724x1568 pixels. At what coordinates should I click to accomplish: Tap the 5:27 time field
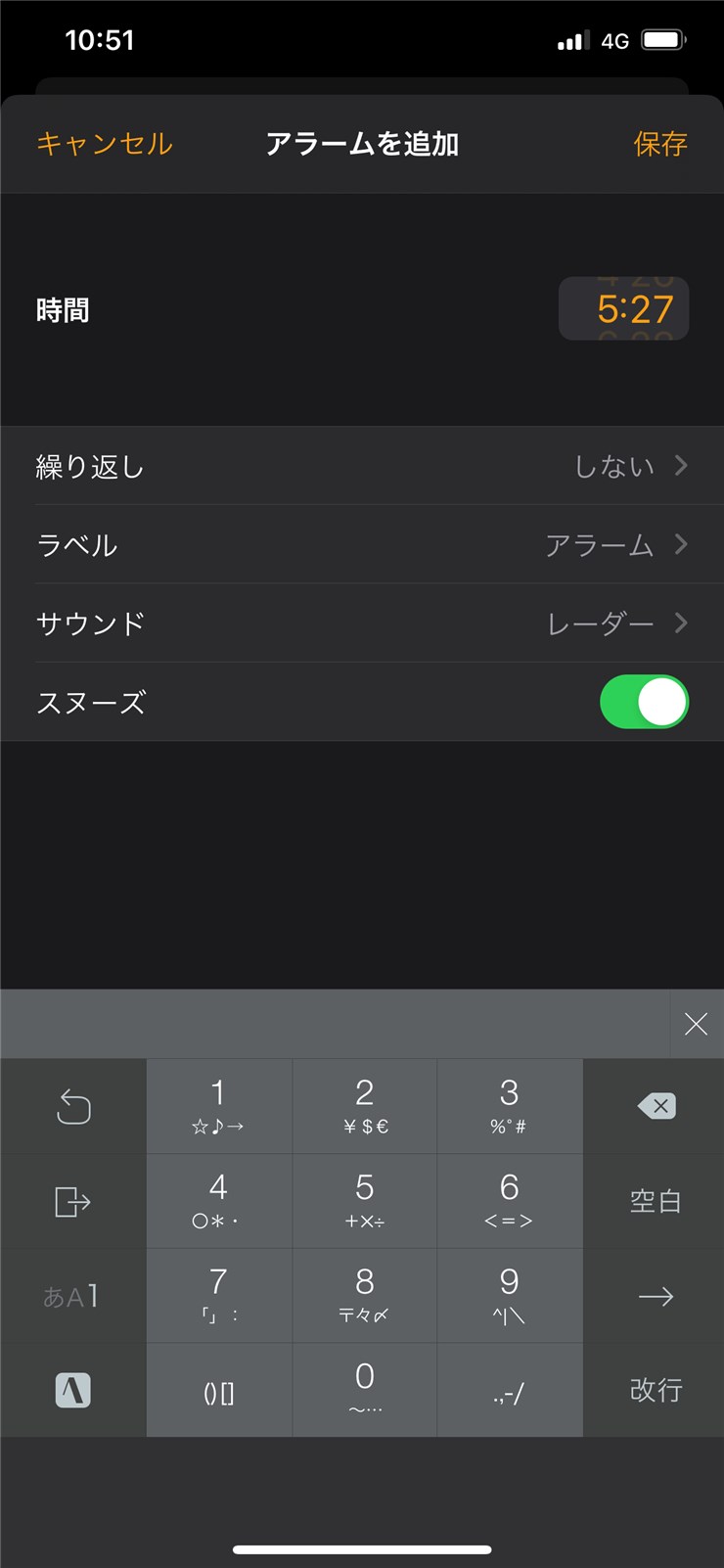(x=623, y=309)
